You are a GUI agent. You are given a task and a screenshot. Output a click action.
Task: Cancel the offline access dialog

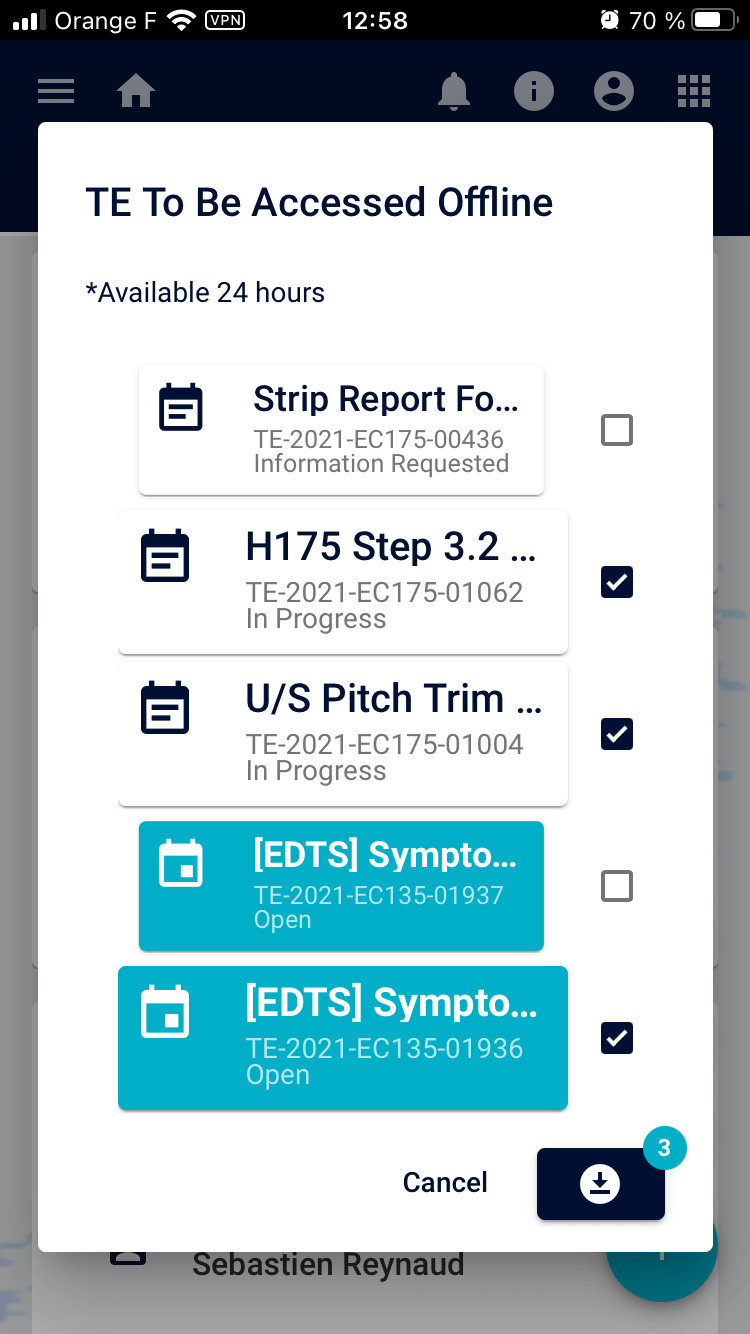coord(445,1183)
